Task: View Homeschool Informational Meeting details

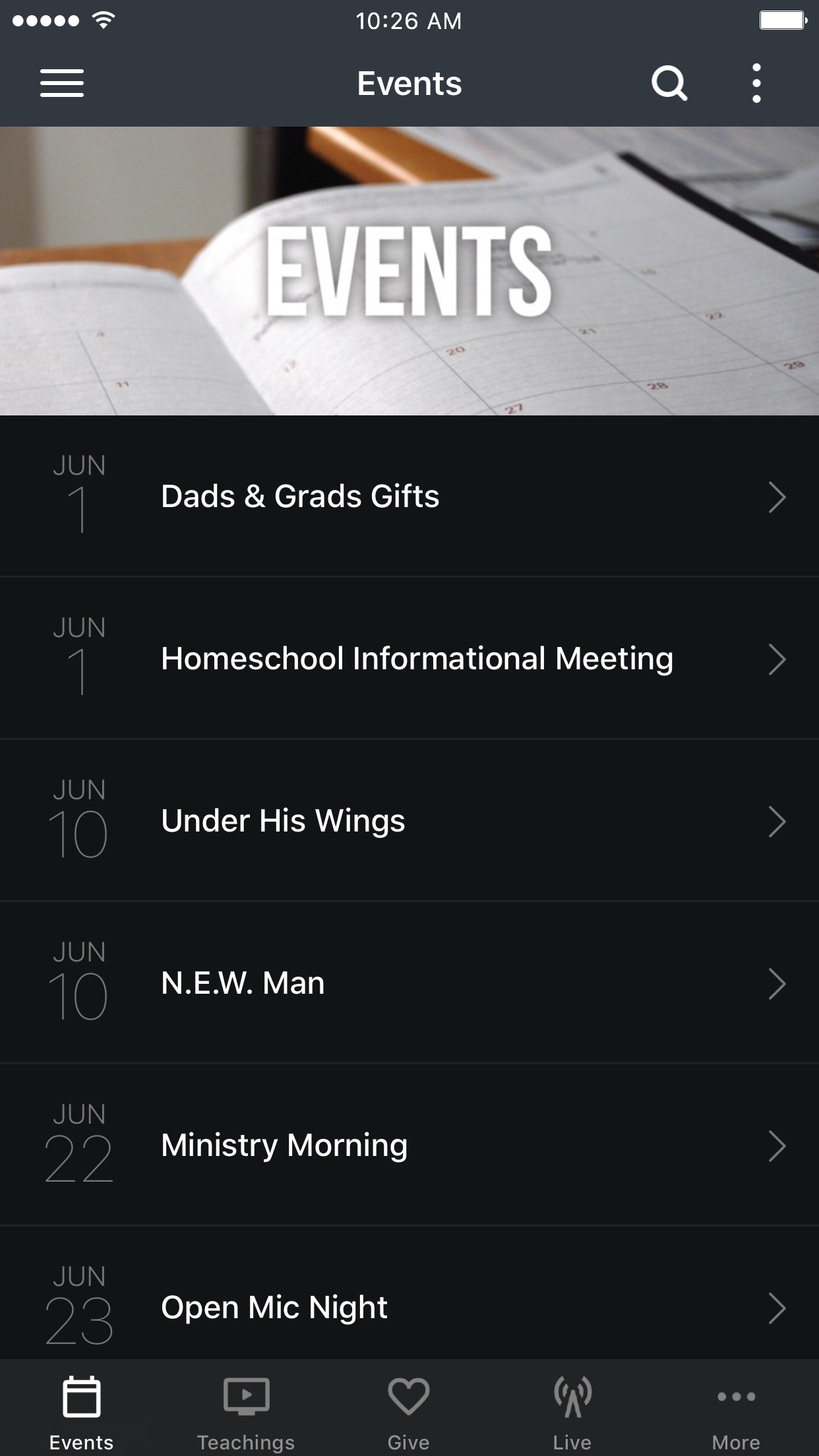Action: point(409,659)
